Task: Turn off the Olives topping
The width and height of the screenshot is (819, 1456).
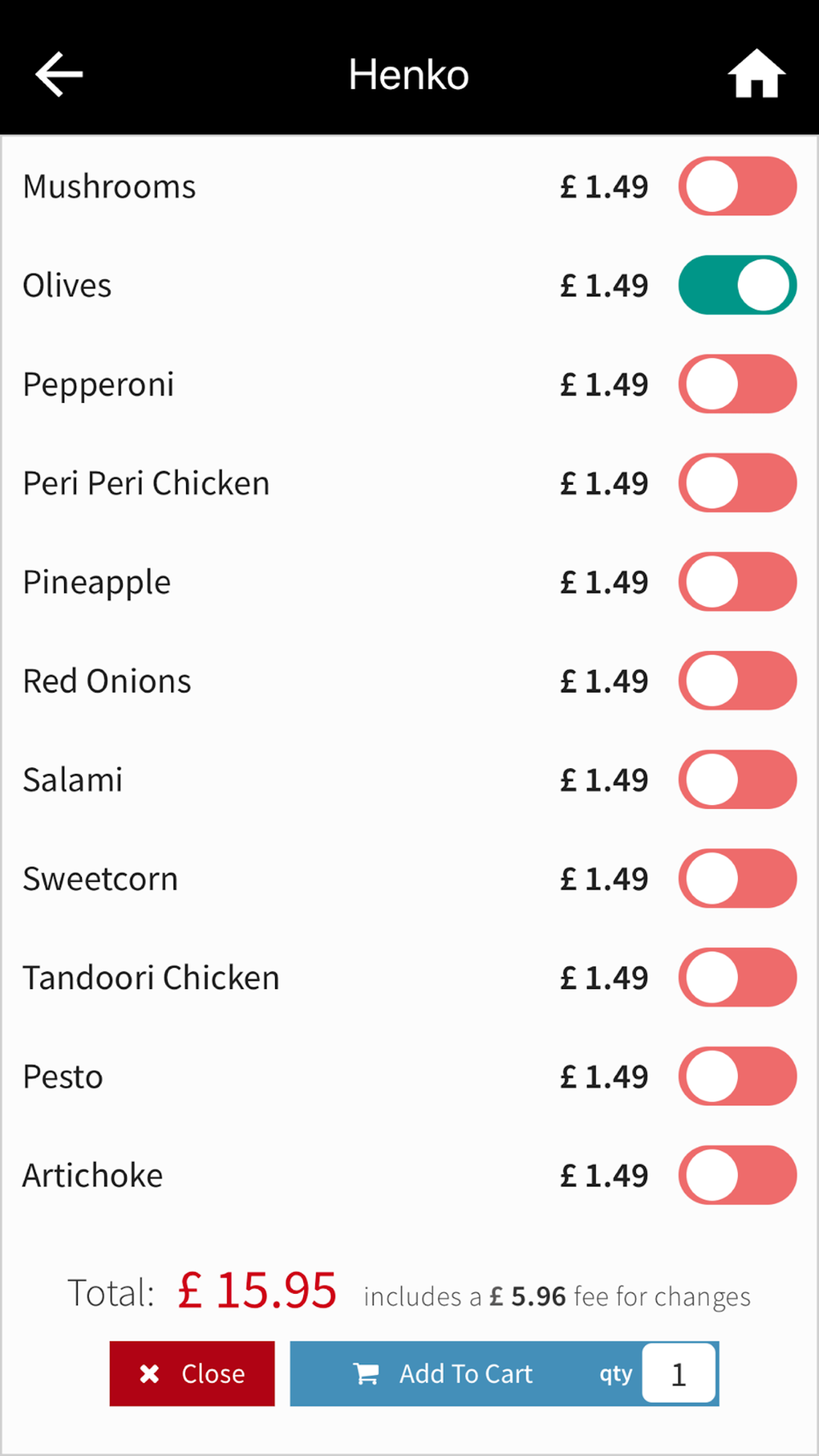Action: pos(737,285)
